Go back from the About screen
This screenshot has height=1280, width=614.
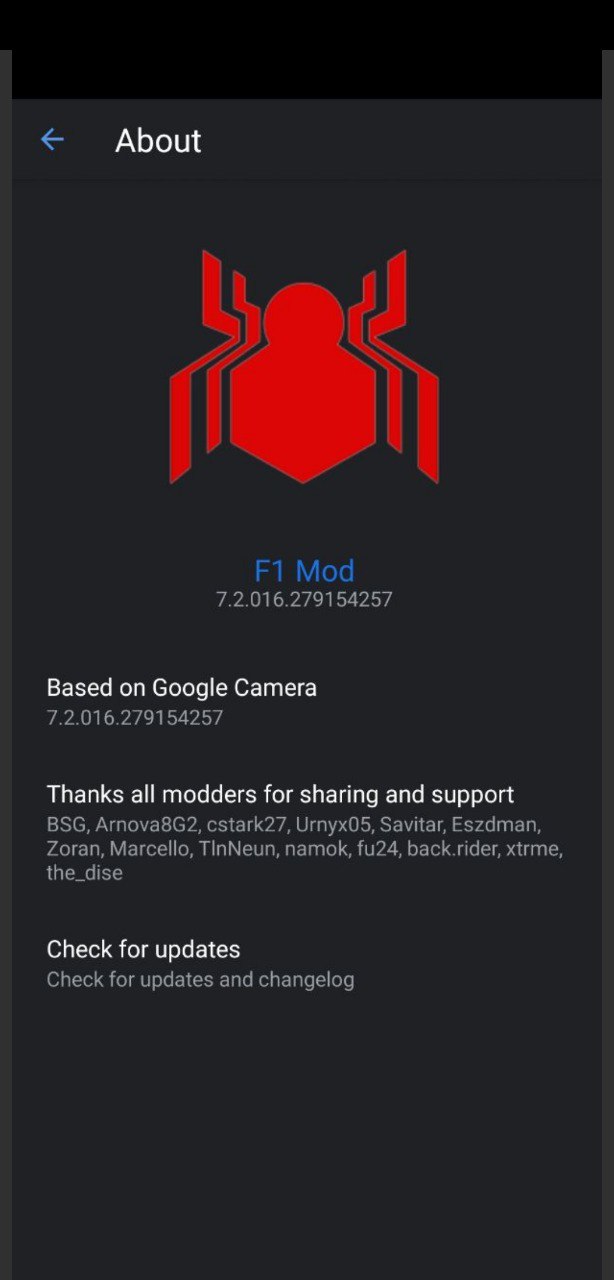click(x=52, y=140)
